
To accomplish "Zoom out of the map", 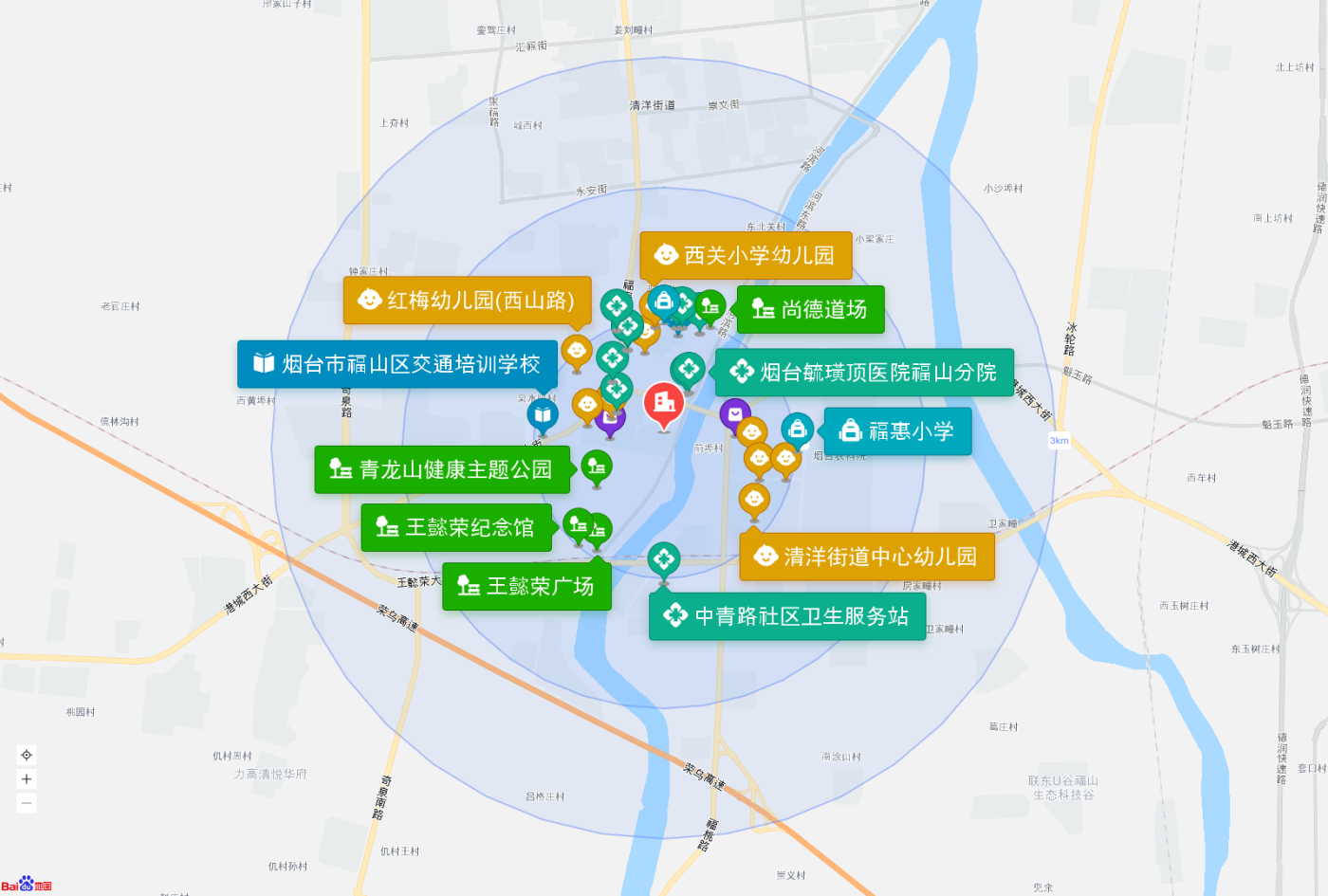I will [27, 803].
